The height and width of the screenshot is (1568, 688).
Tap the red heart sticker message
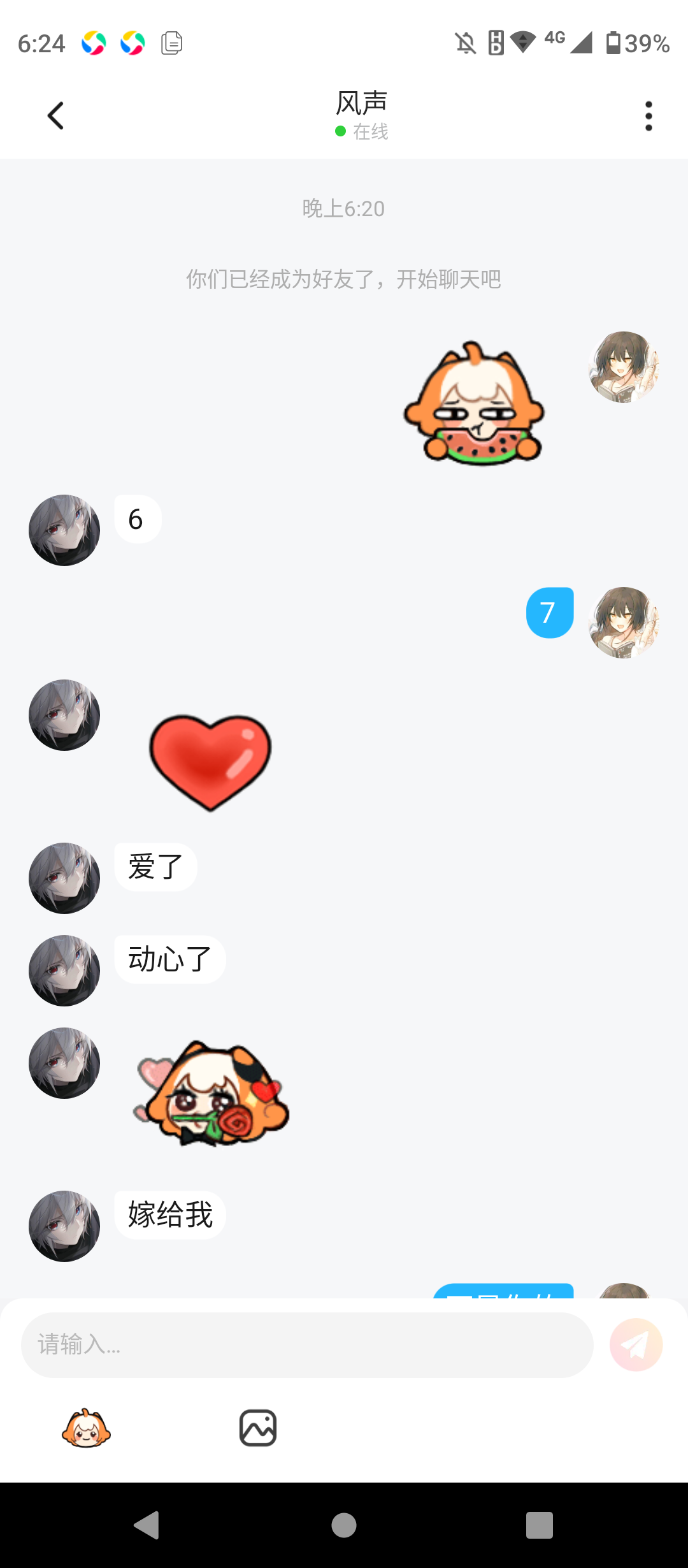coord(210,762)
